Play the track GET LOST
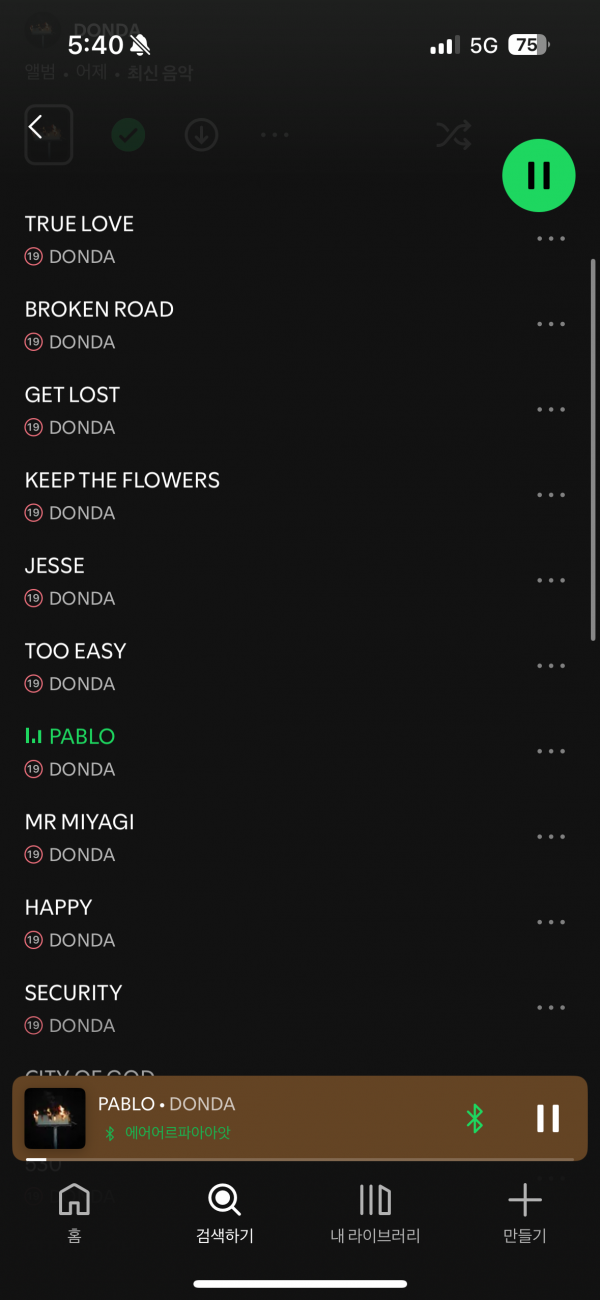 point(73,396)
